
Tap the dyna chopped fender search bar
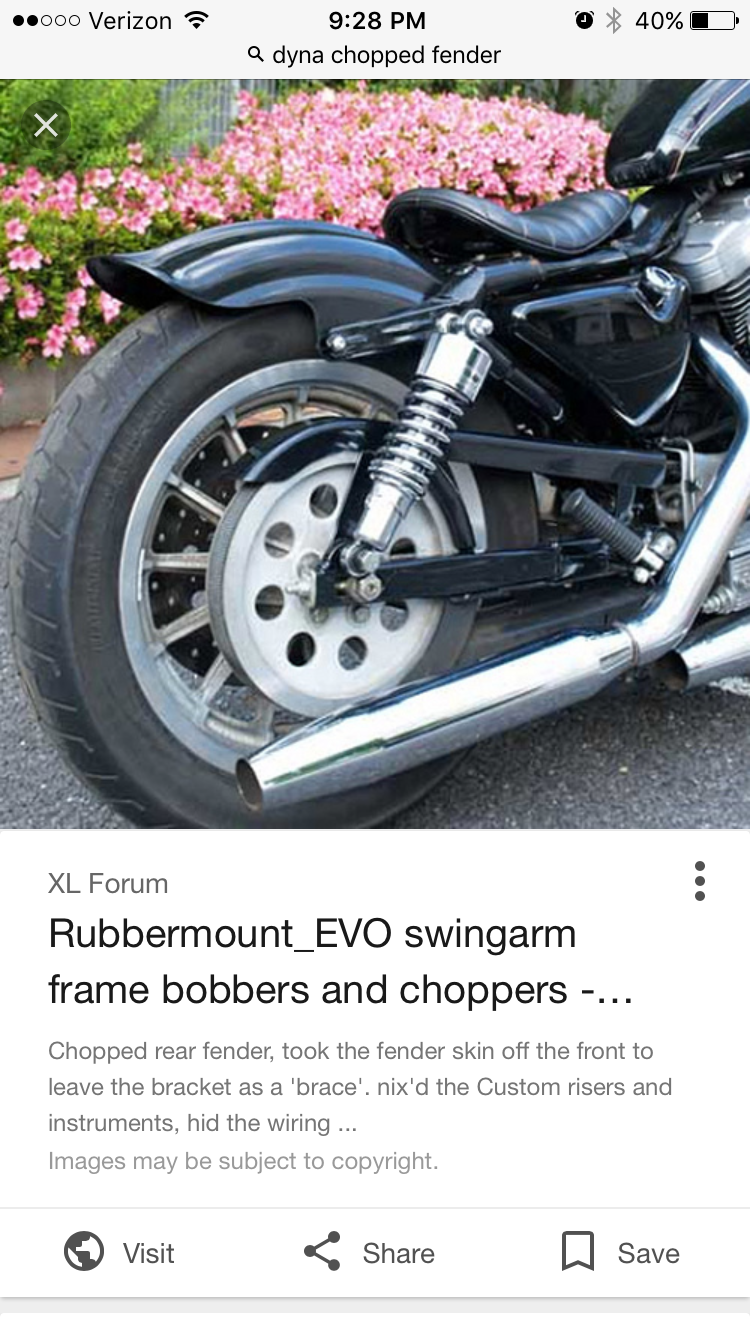(375, 54)
